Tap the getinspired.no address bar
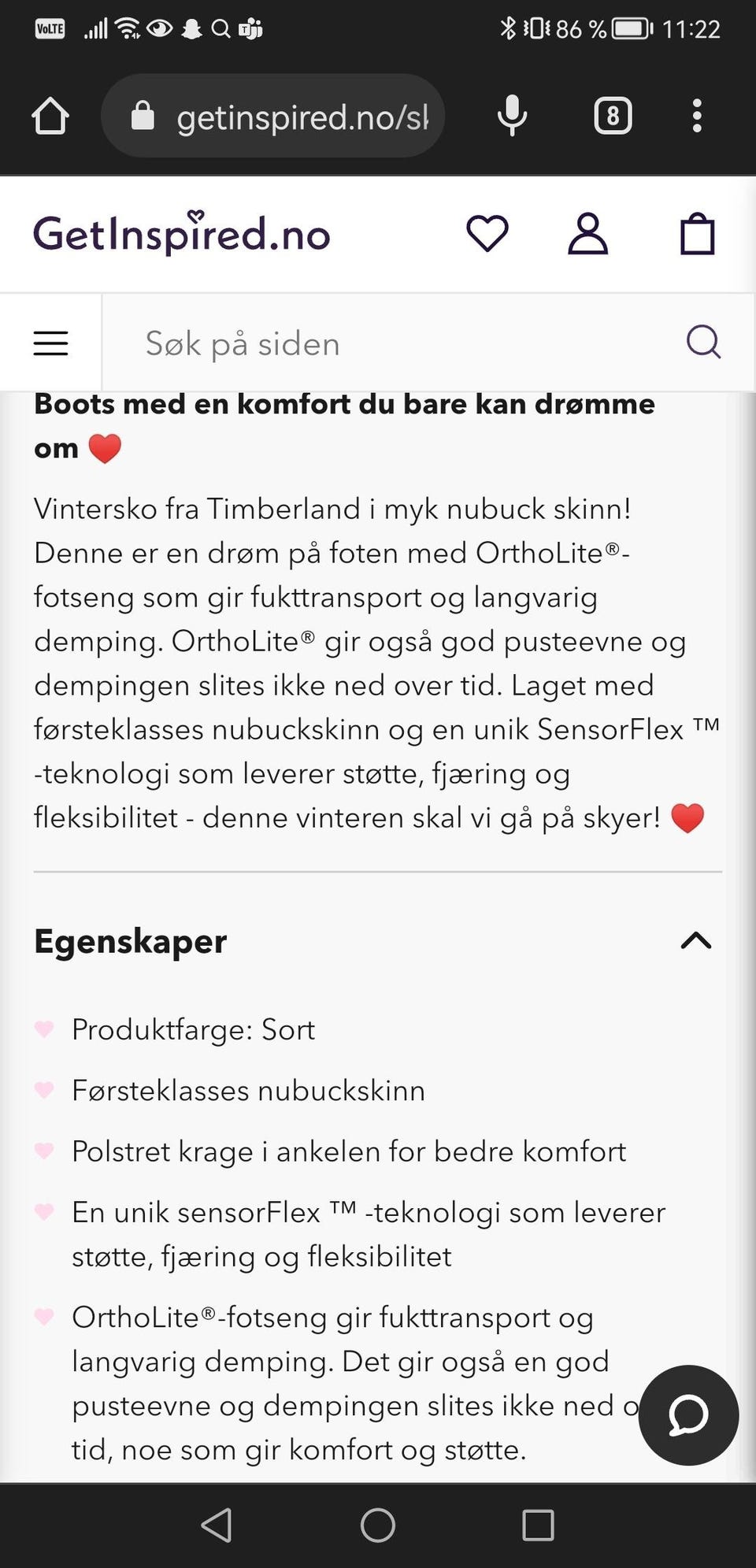 pyautogui.click(x=299, y=115)
